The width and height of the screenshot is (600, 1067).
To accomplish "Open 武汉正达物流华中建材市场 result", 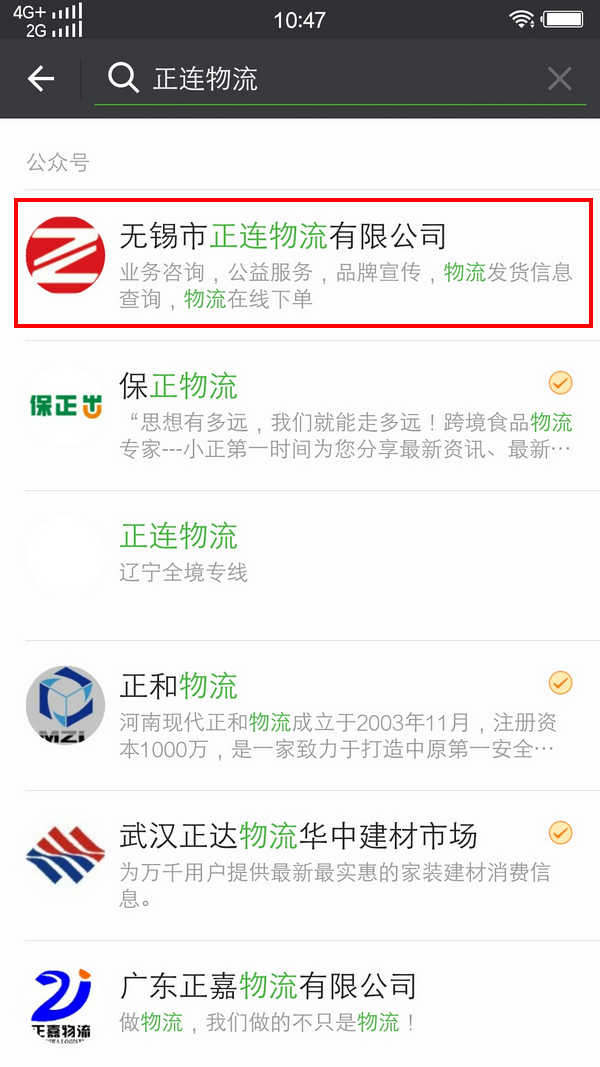I will tap(300, 865).
